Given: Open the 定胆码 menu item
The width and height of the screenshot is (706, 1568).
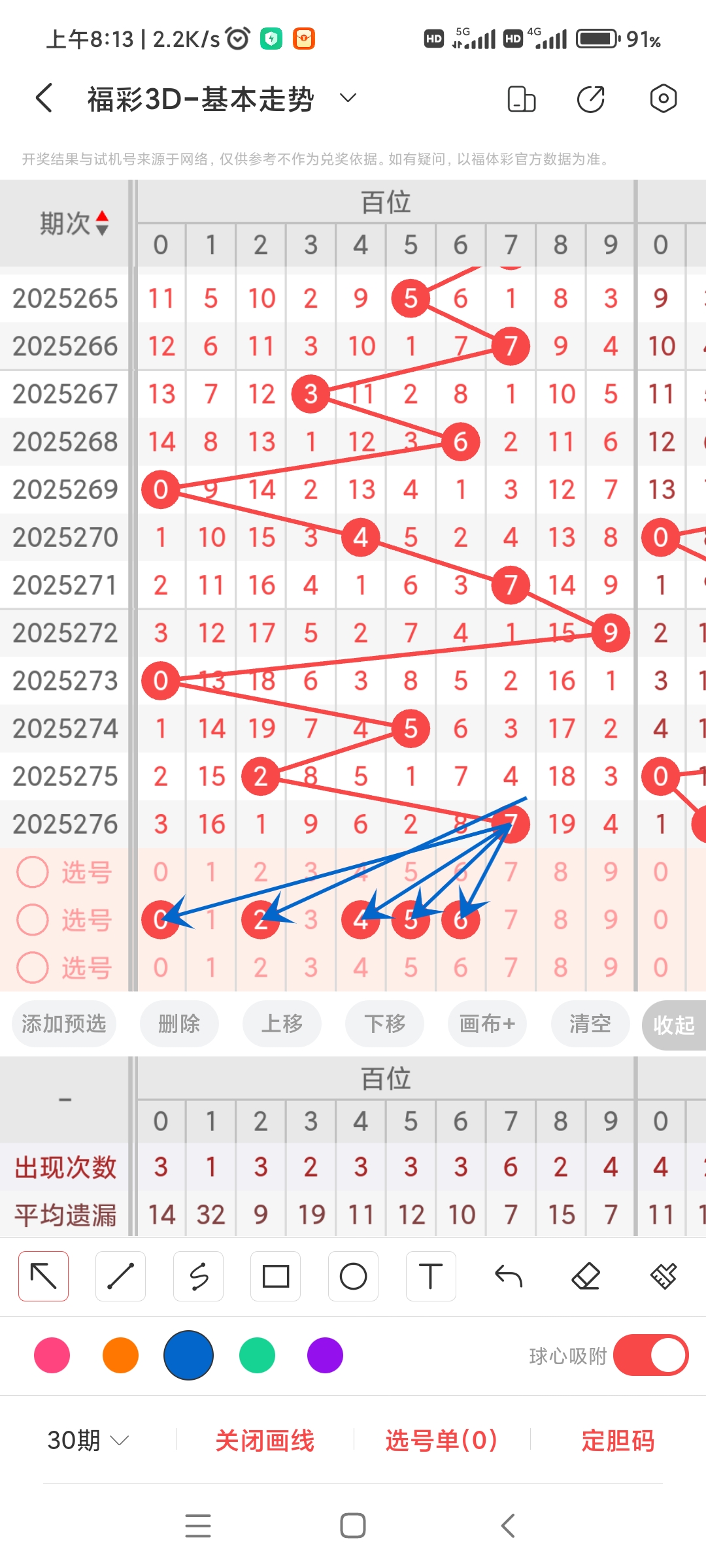Looking at the screenshot, I should 618,1439.
